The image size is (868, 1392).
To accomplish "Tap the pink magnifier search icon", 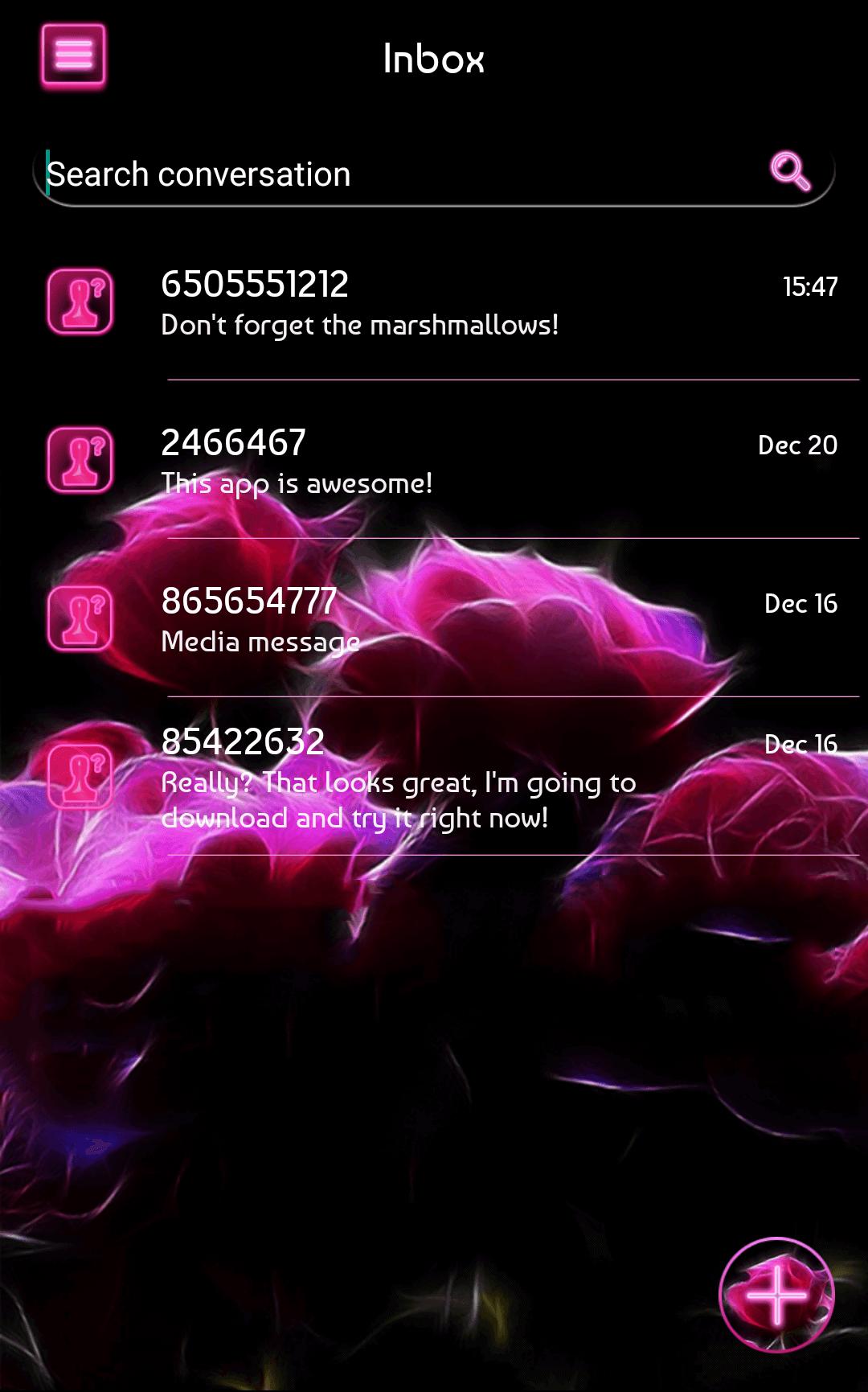I will 789,171.
